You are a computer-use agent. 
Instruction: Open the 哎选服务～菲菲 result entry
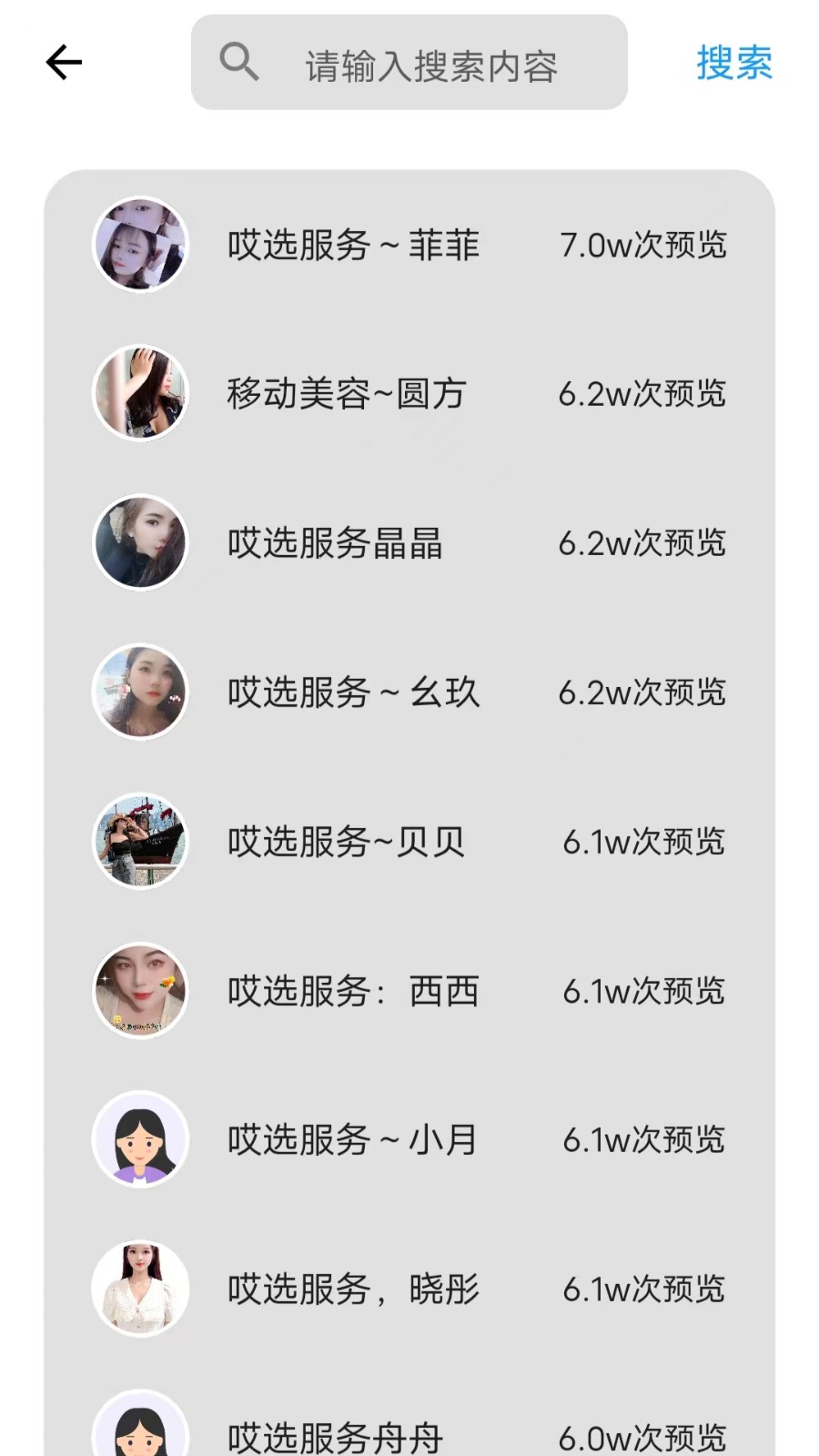(x=355, y=244)
